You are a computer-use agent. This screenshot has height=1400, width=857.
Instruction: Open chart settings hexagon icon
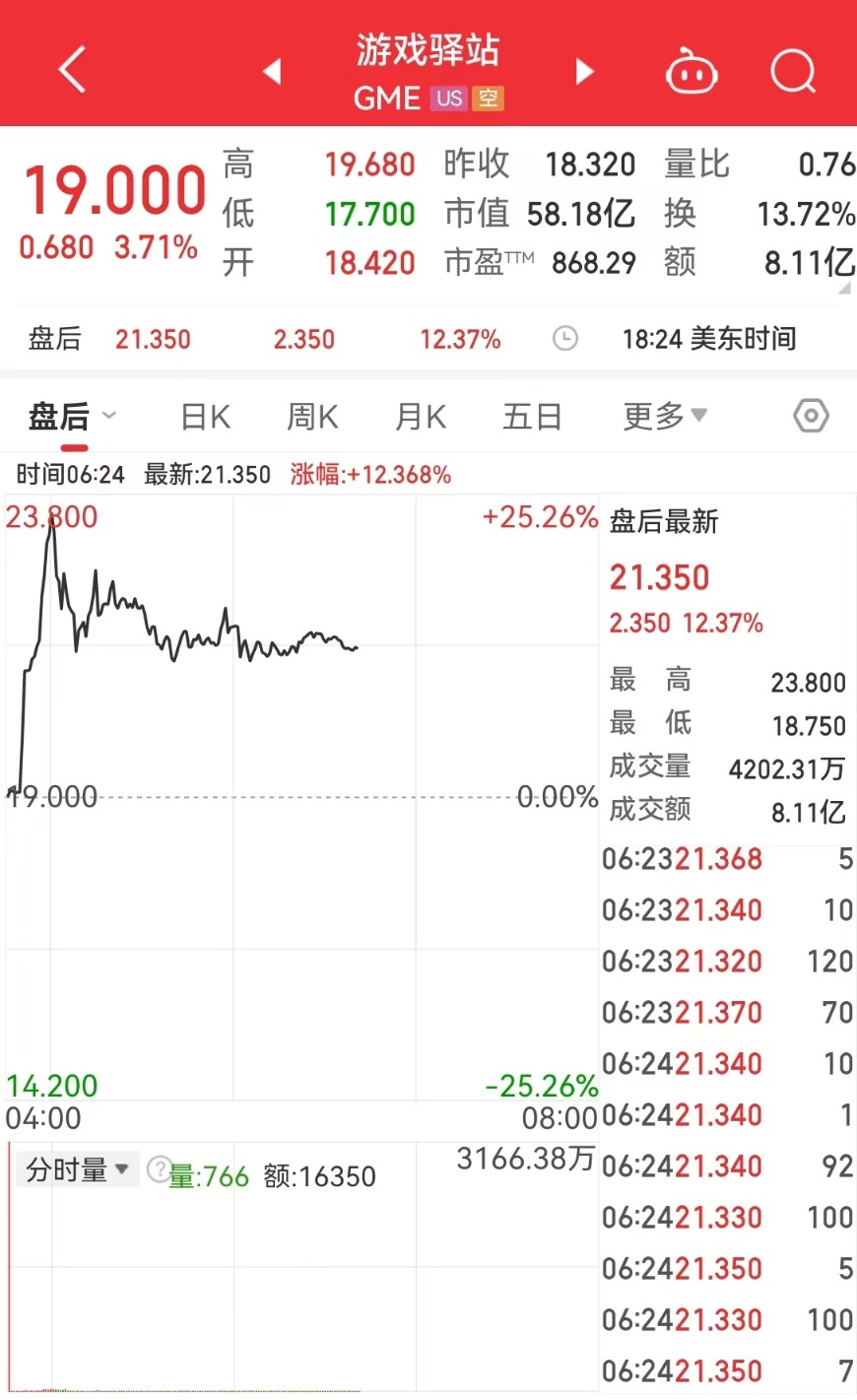coord(811,416)
